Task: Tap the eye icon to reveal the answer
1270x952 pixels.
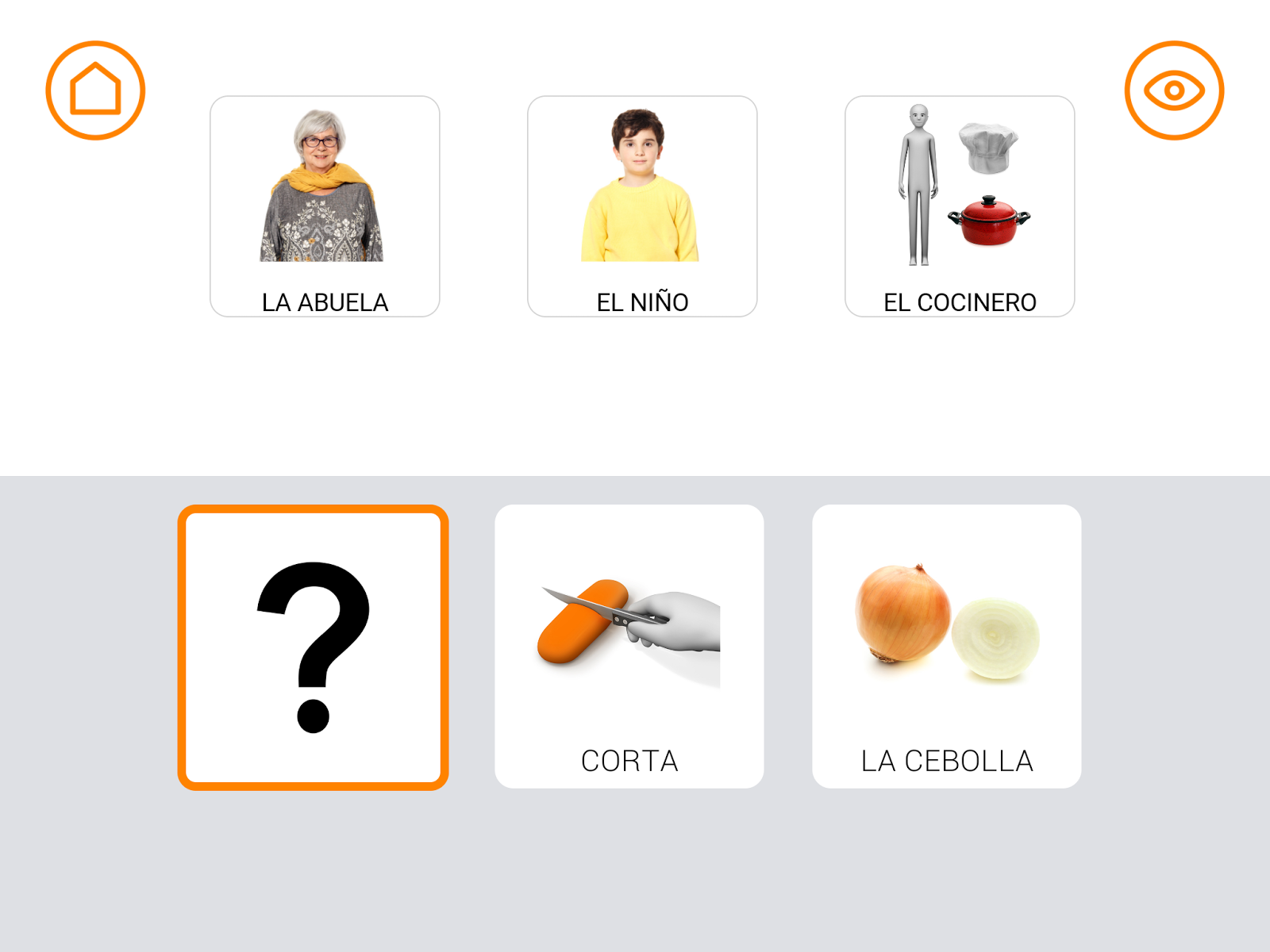Action: click(x=1174, y=90)
